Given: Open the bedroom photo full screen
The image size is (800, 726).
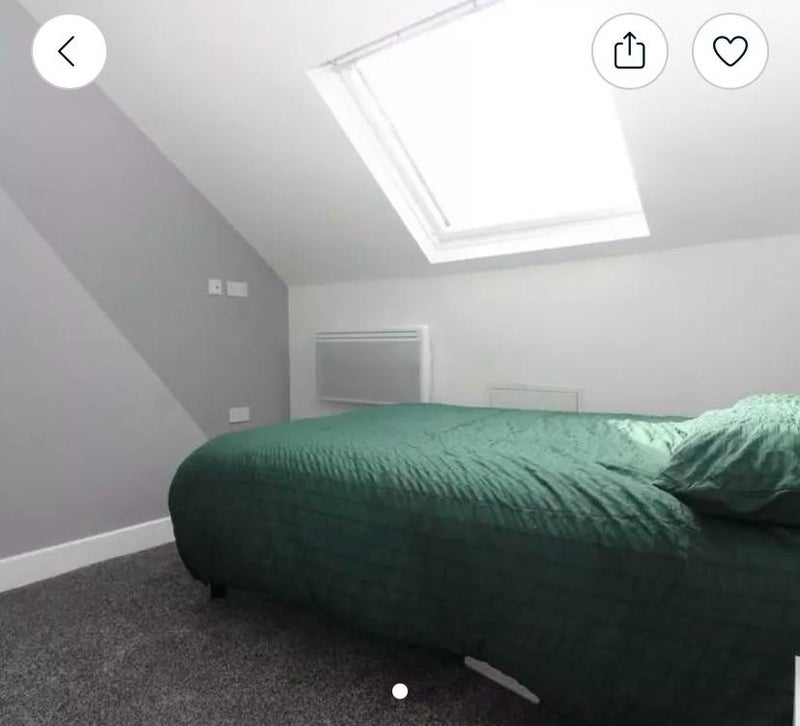Looking at the screenshot, I should [x=400, y=400].
